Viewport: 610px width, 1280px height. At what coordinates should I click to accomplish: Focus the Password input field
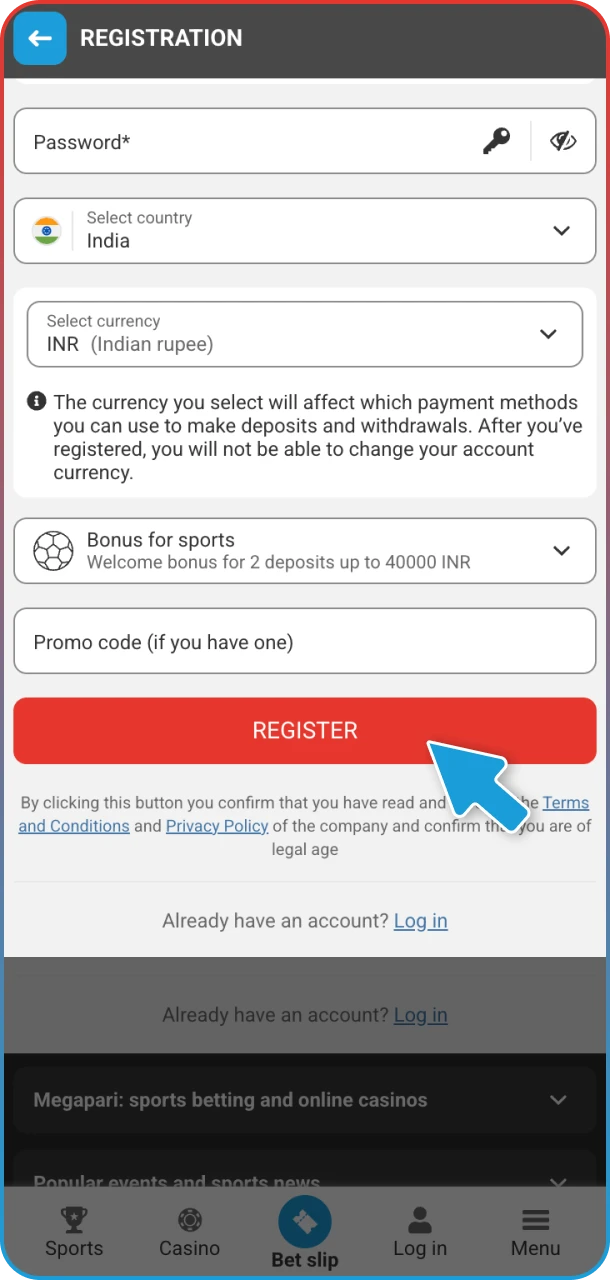tap(240, 142)
